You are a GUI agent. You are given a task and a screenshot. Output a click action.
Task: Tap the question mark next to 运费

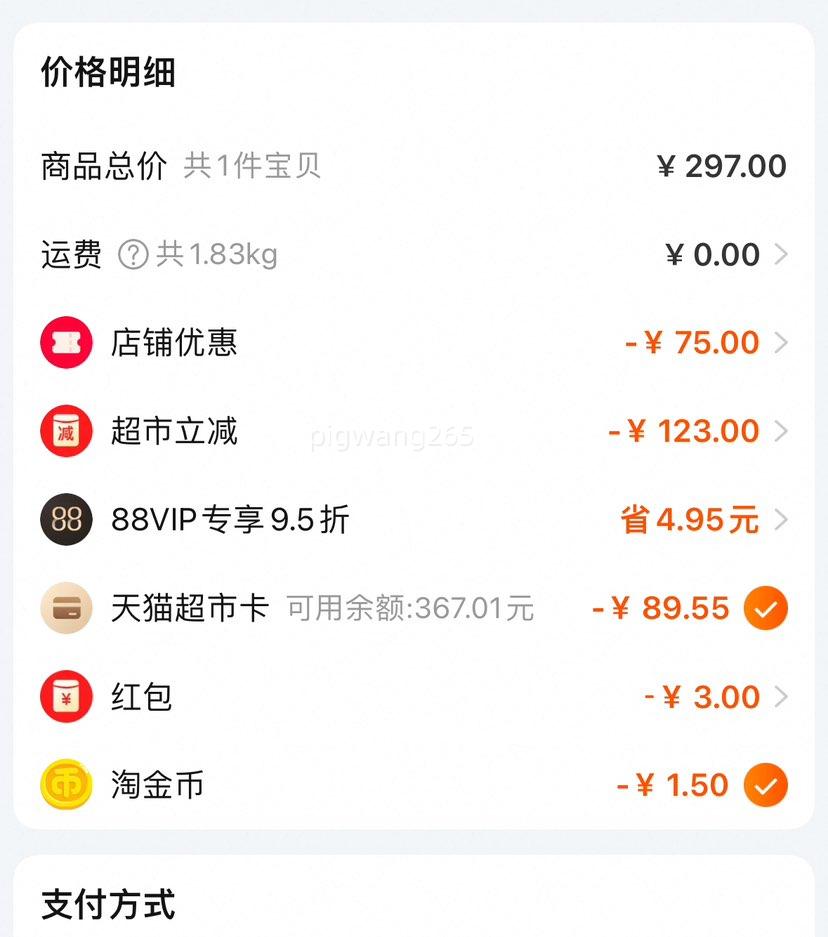133,255
